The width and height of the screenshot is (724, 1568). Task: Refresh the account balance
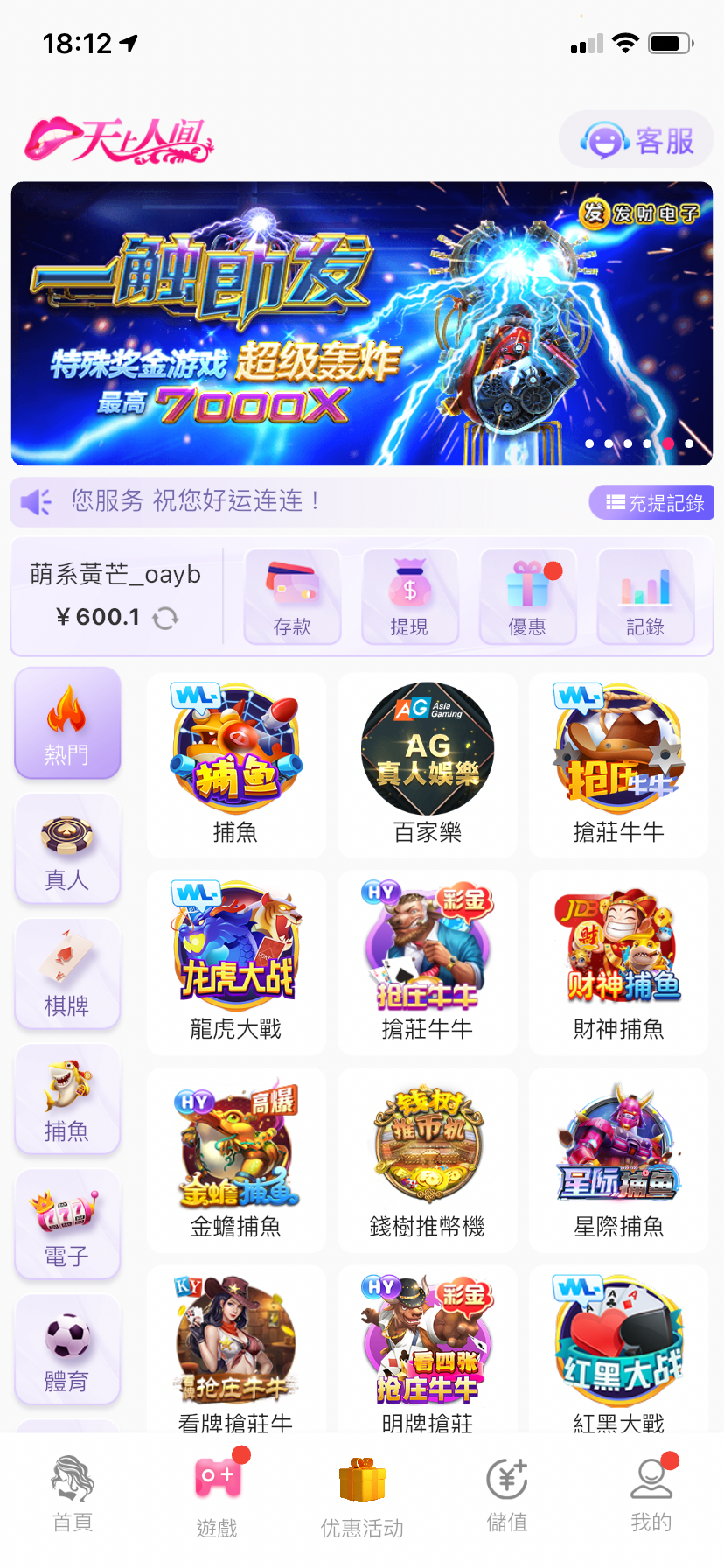tap(165, 619)
